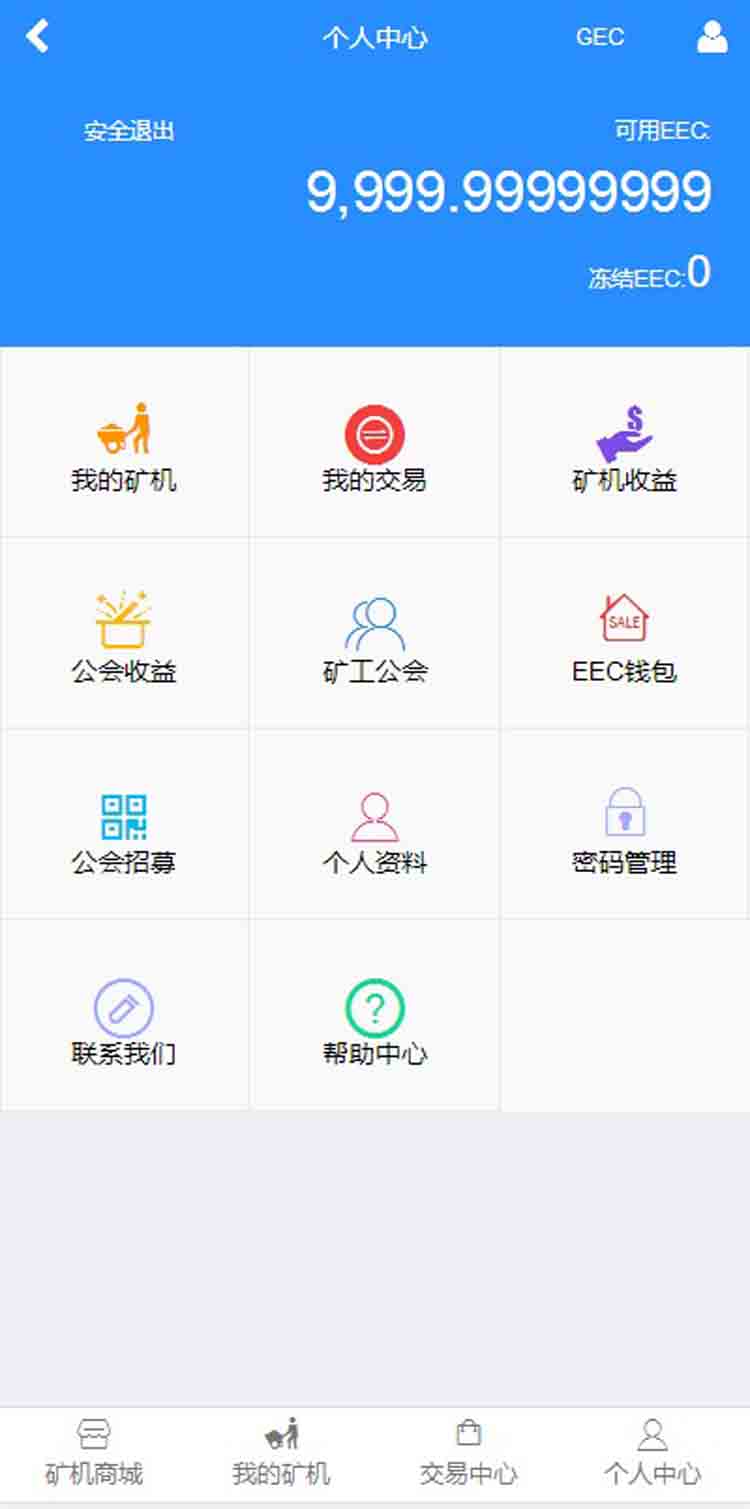The width and height of the screenshot is (750, 1509).
Task: Open the profile icon in the header
Action: [x=711, y=37]
